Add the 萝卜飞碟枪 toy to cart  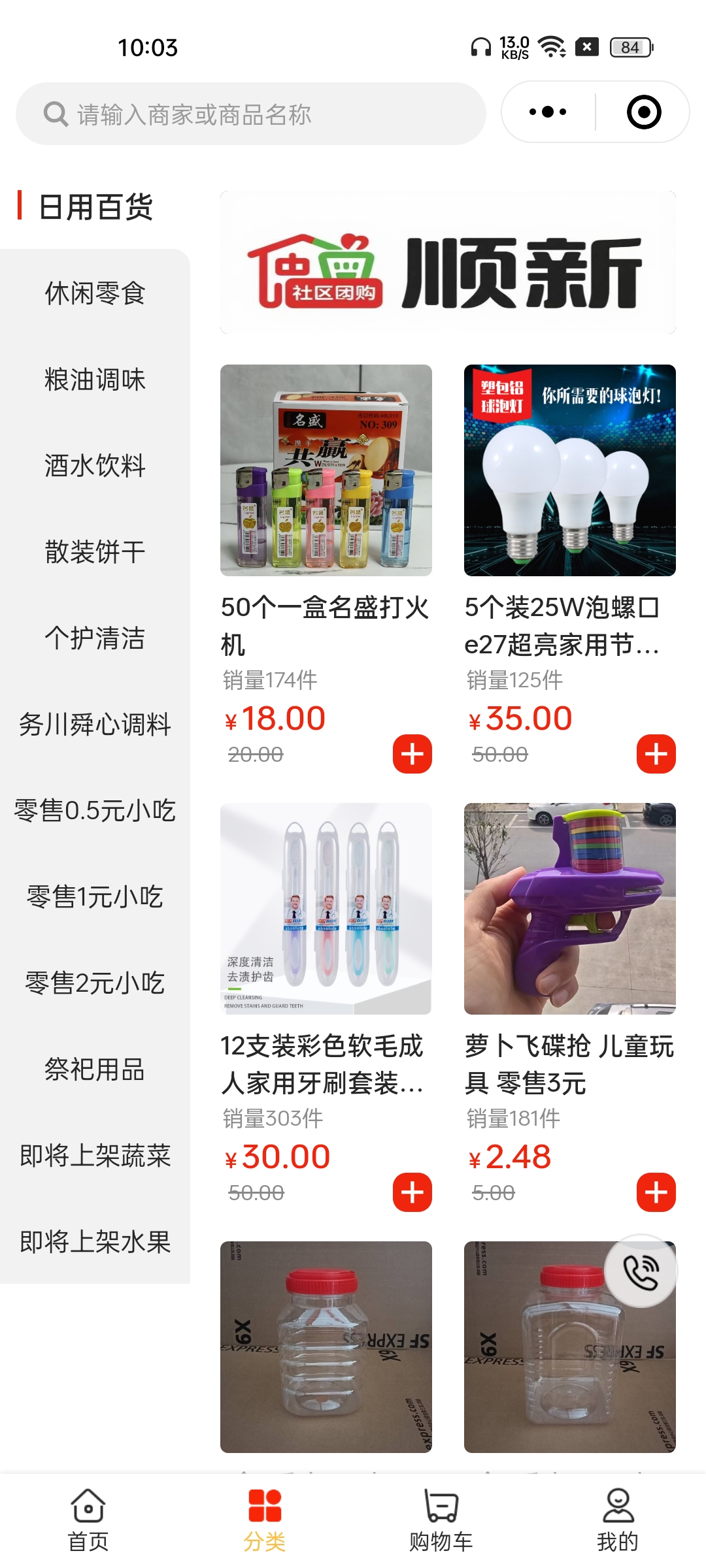(x=656, y=1192)
